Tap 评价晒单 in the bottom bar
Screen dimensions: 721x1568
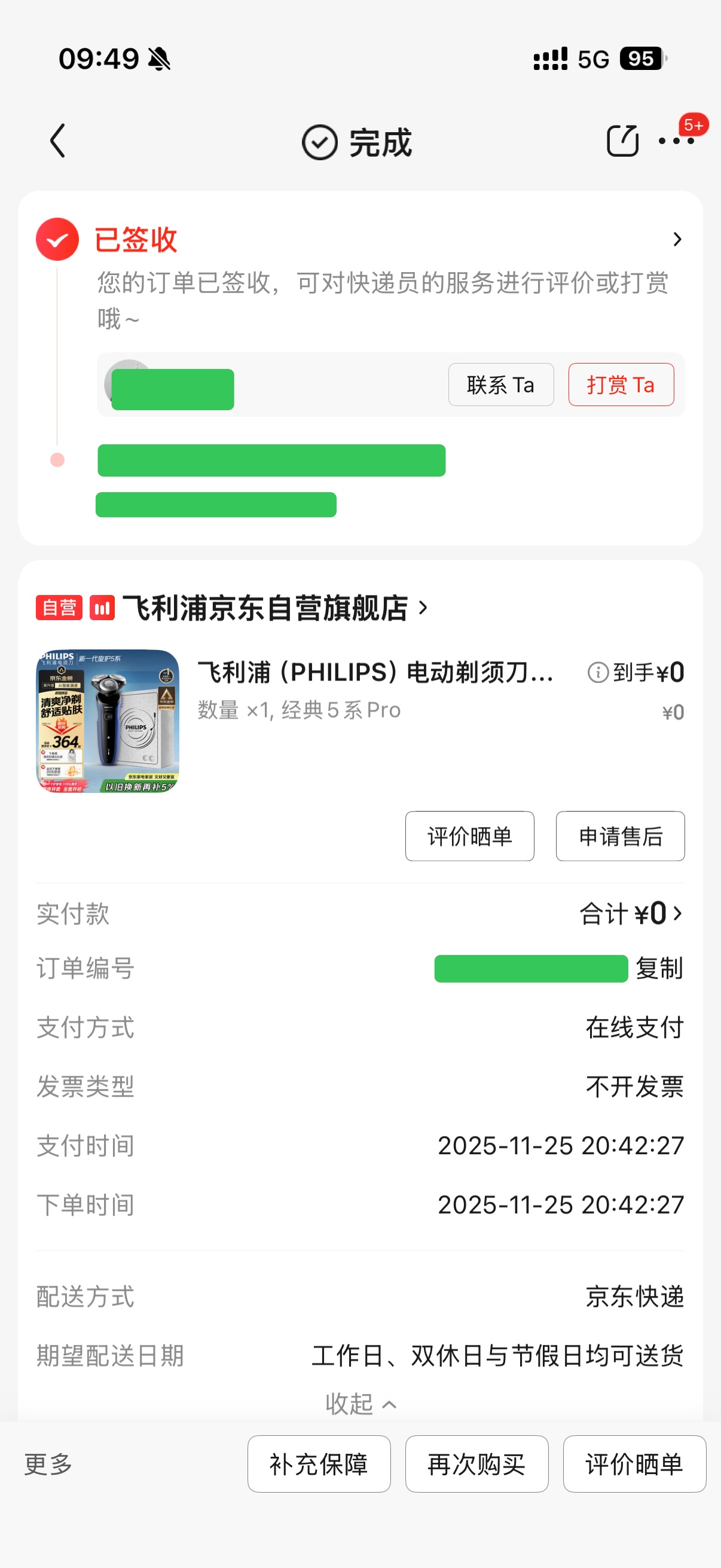click(x=634, y=1464)
